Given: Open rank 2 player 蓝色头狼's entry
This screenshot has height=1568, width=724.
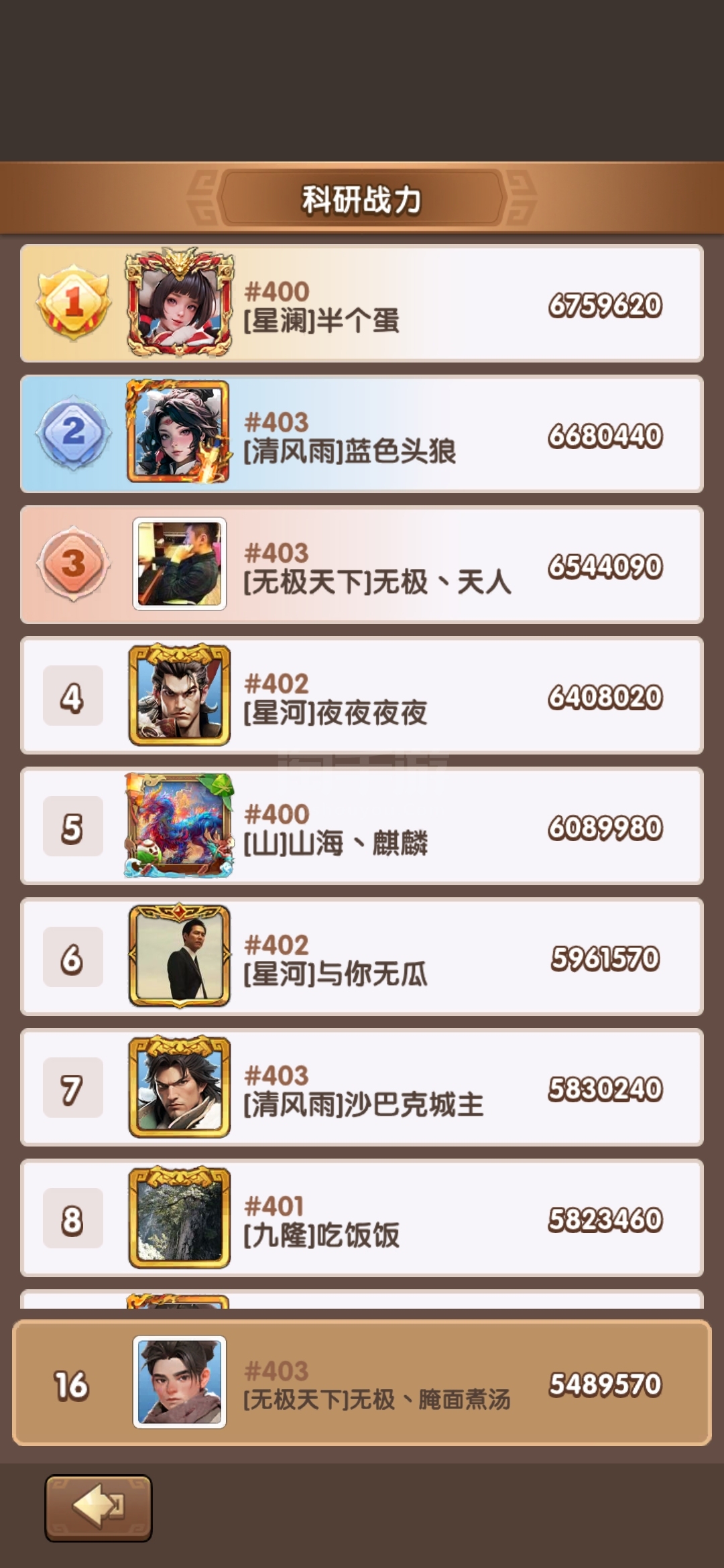Looking at the screenshot, I should [x=362, y=434].
